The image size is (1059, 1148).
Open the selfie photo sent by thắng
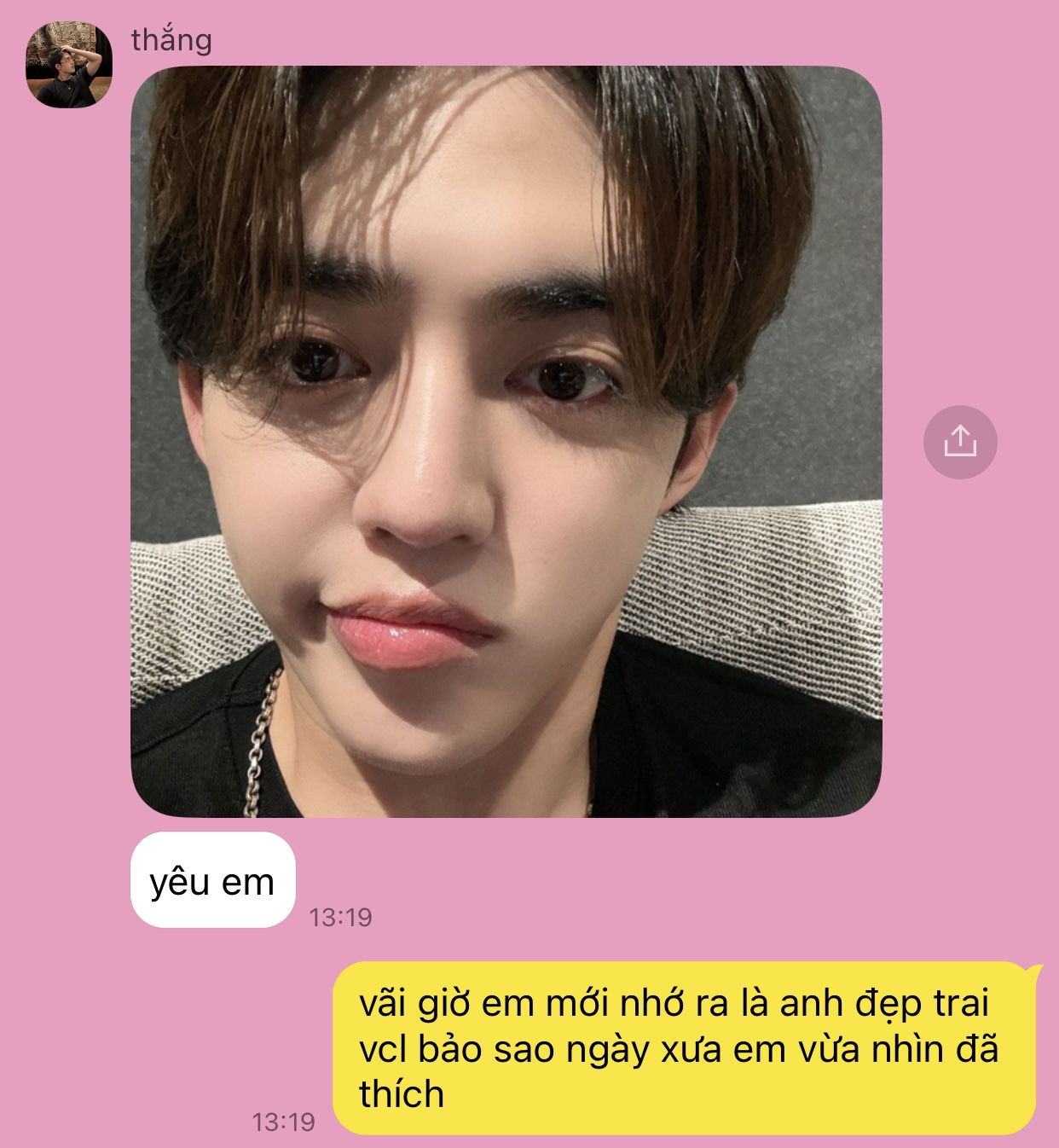click(x=506, y=442)
